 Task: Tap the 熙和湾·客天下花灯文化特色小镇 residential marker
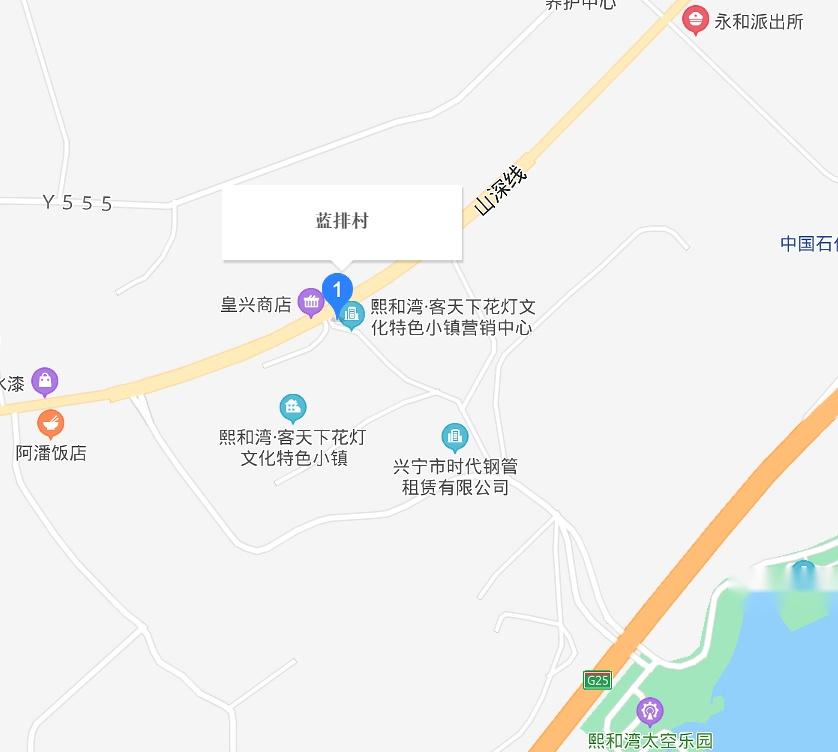tap(292, 407)
